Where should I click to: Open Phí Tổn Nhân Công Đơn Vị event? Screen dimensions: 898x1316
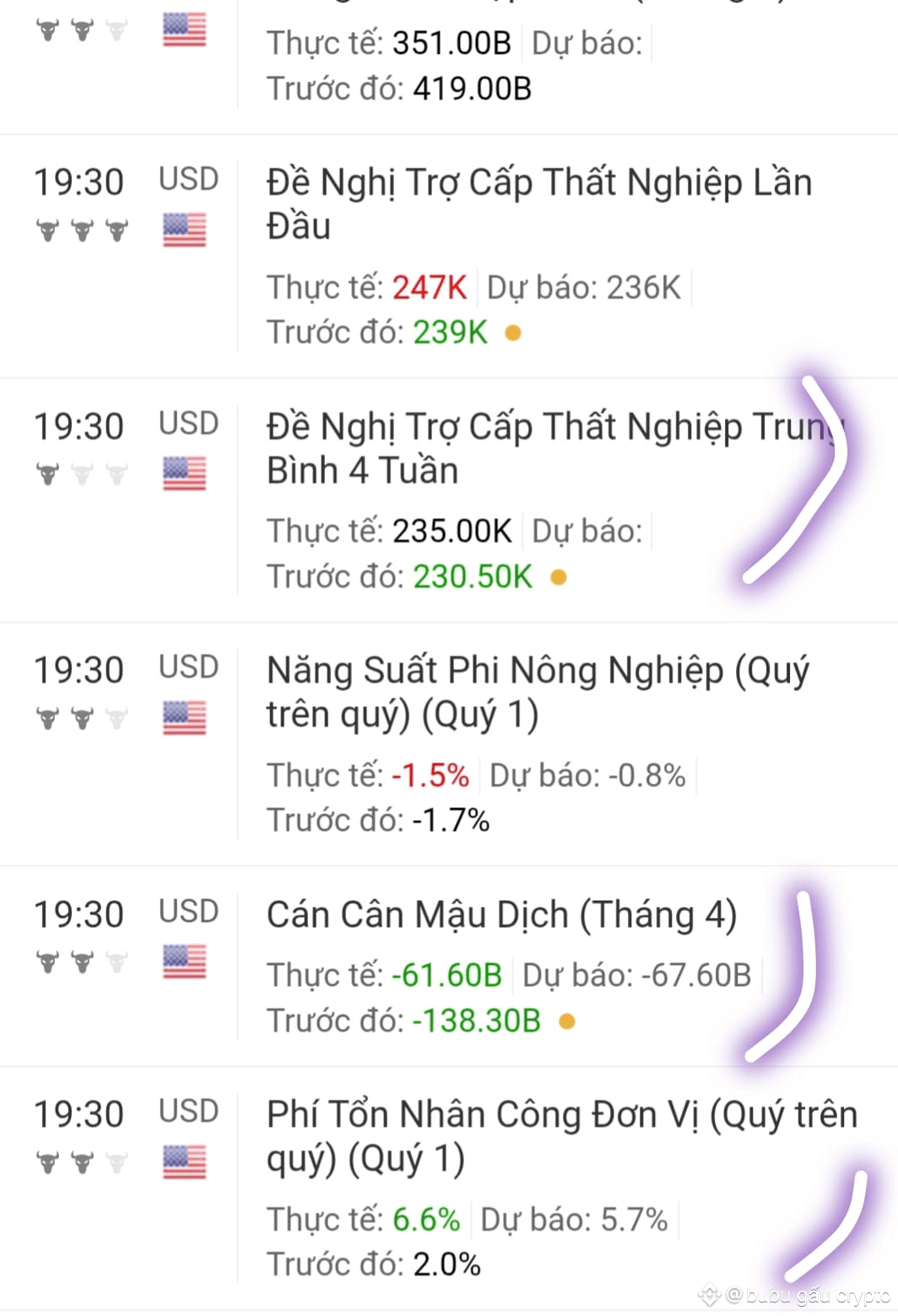point(449,1188)
